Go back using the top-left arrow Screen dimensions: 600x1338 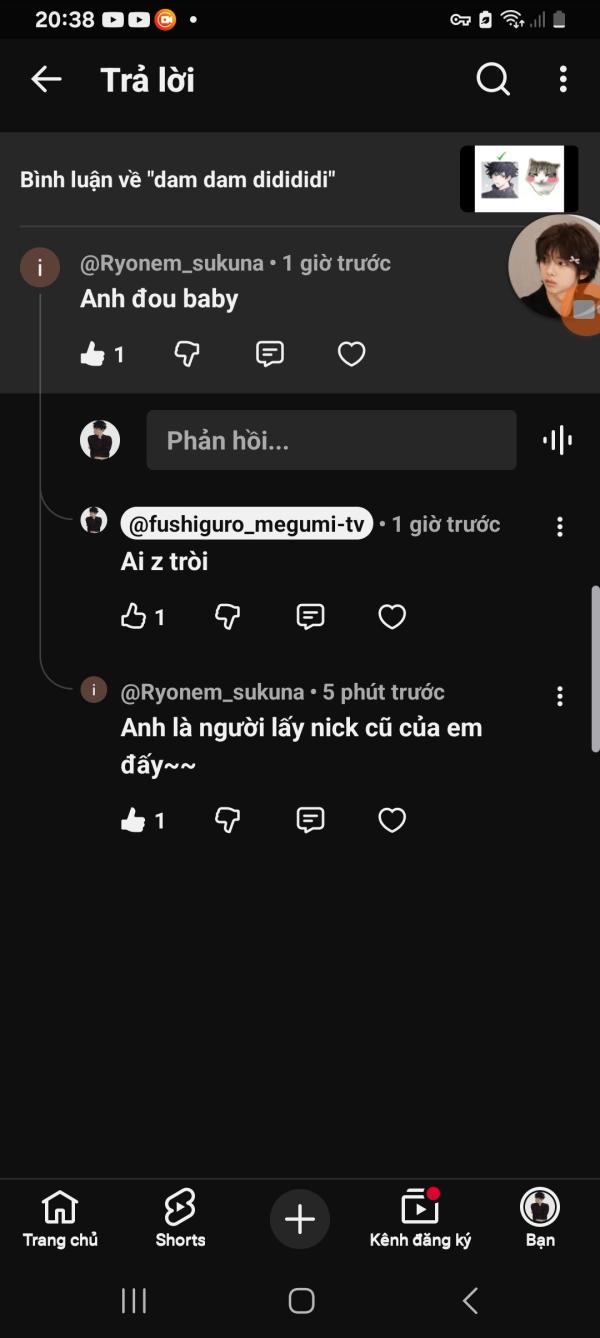47,80
